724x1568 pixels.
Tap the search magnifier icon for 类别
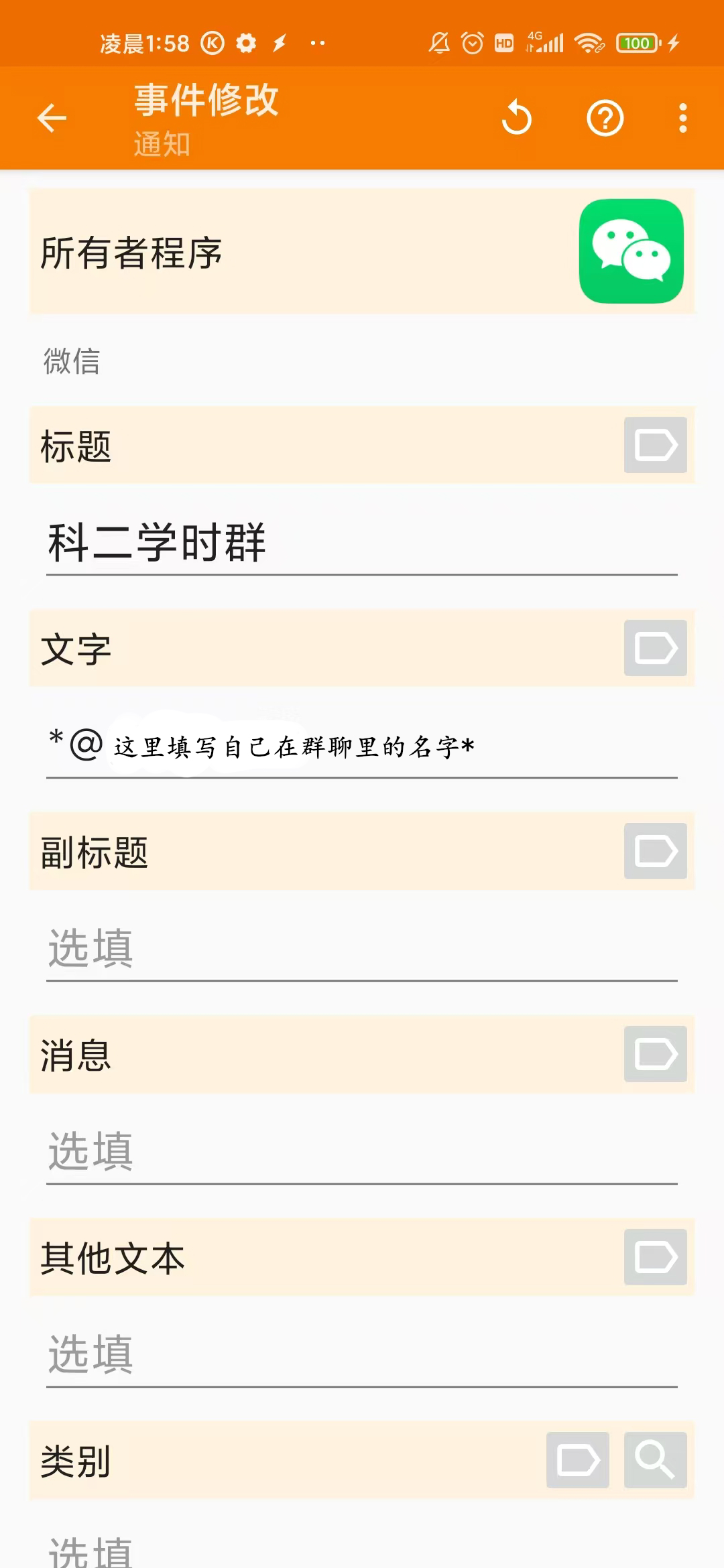[x=655, y=1460]
